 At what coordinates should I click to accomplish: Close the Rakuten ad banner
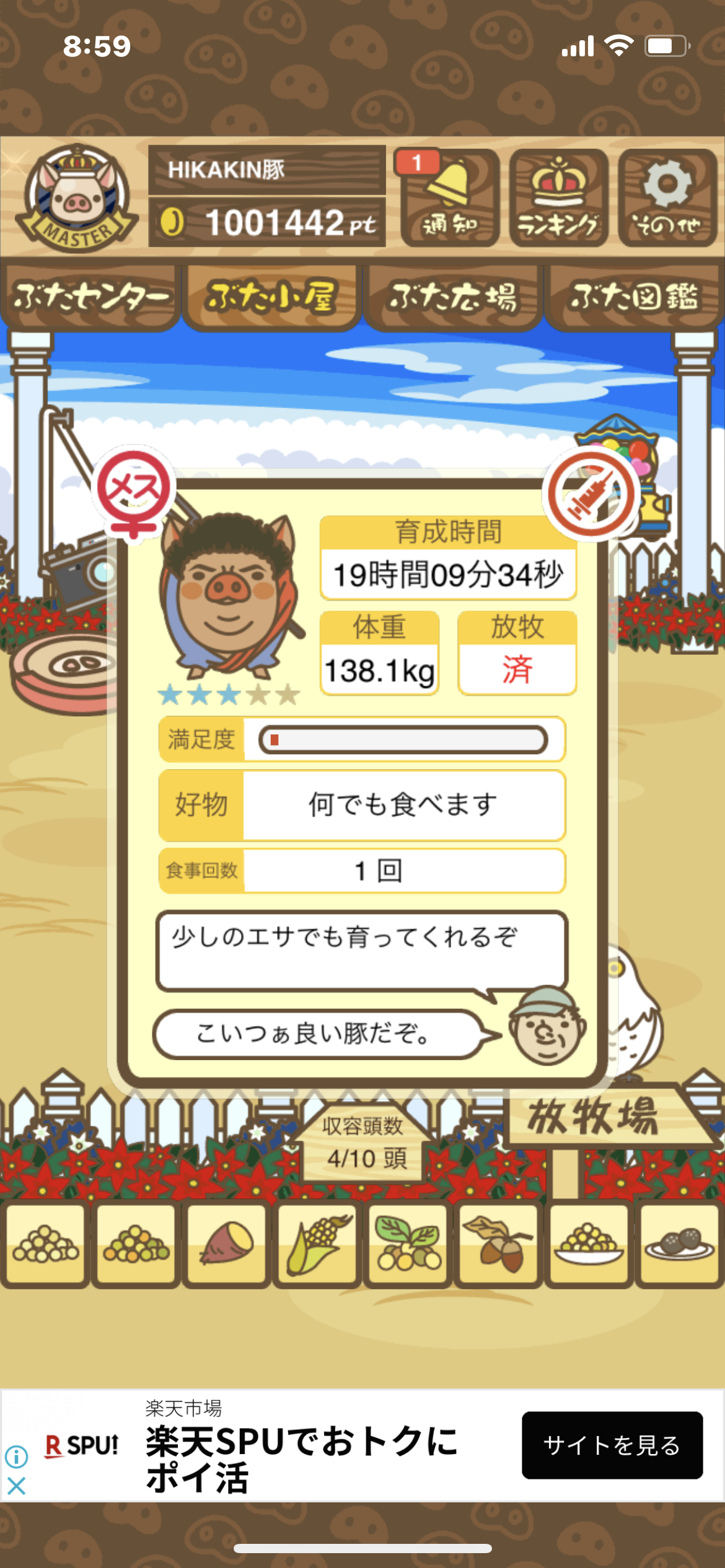16,1486
